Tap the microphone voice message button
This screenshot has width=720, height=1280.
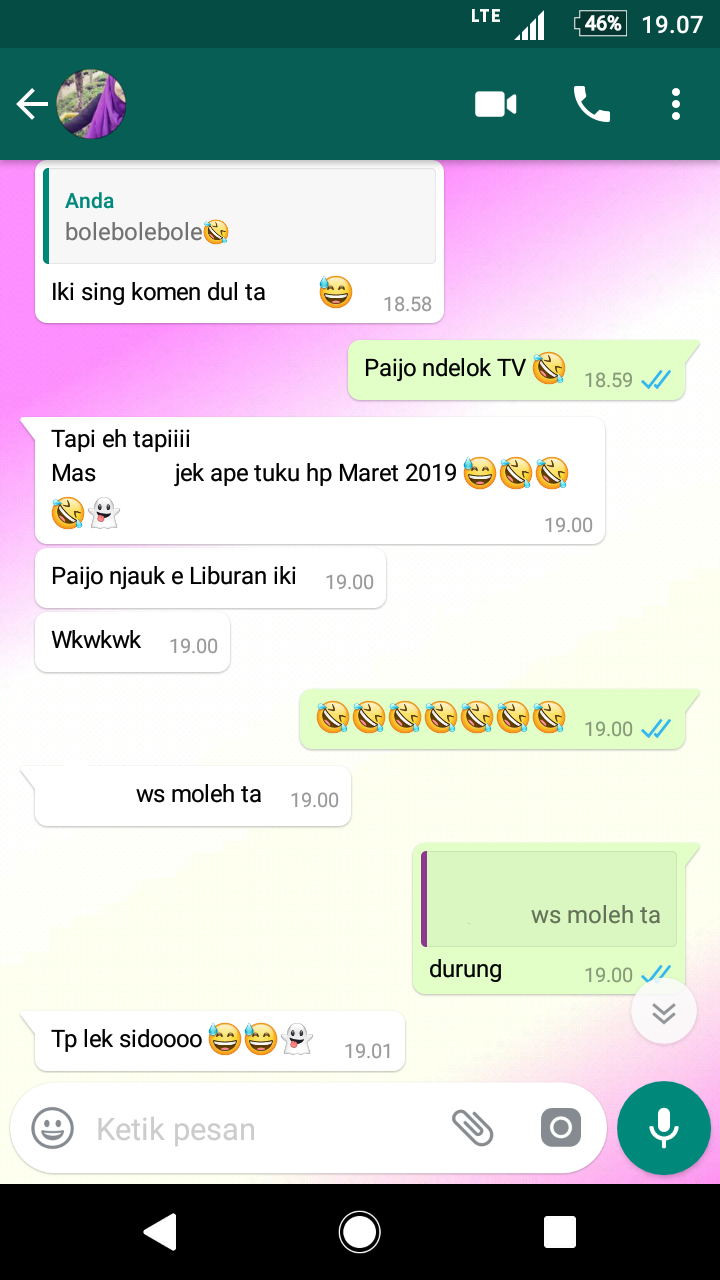point(663,1128)
